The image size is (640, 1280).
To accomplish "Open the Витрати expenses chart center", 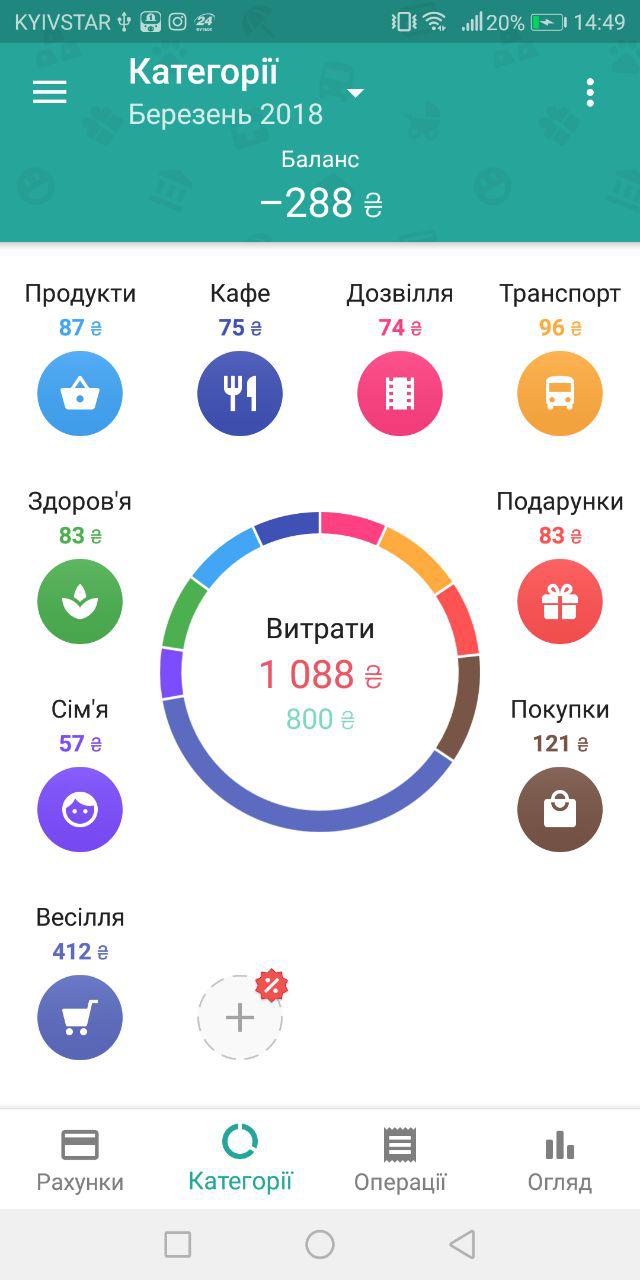I will pyautogui.click(x=320, y=672).
